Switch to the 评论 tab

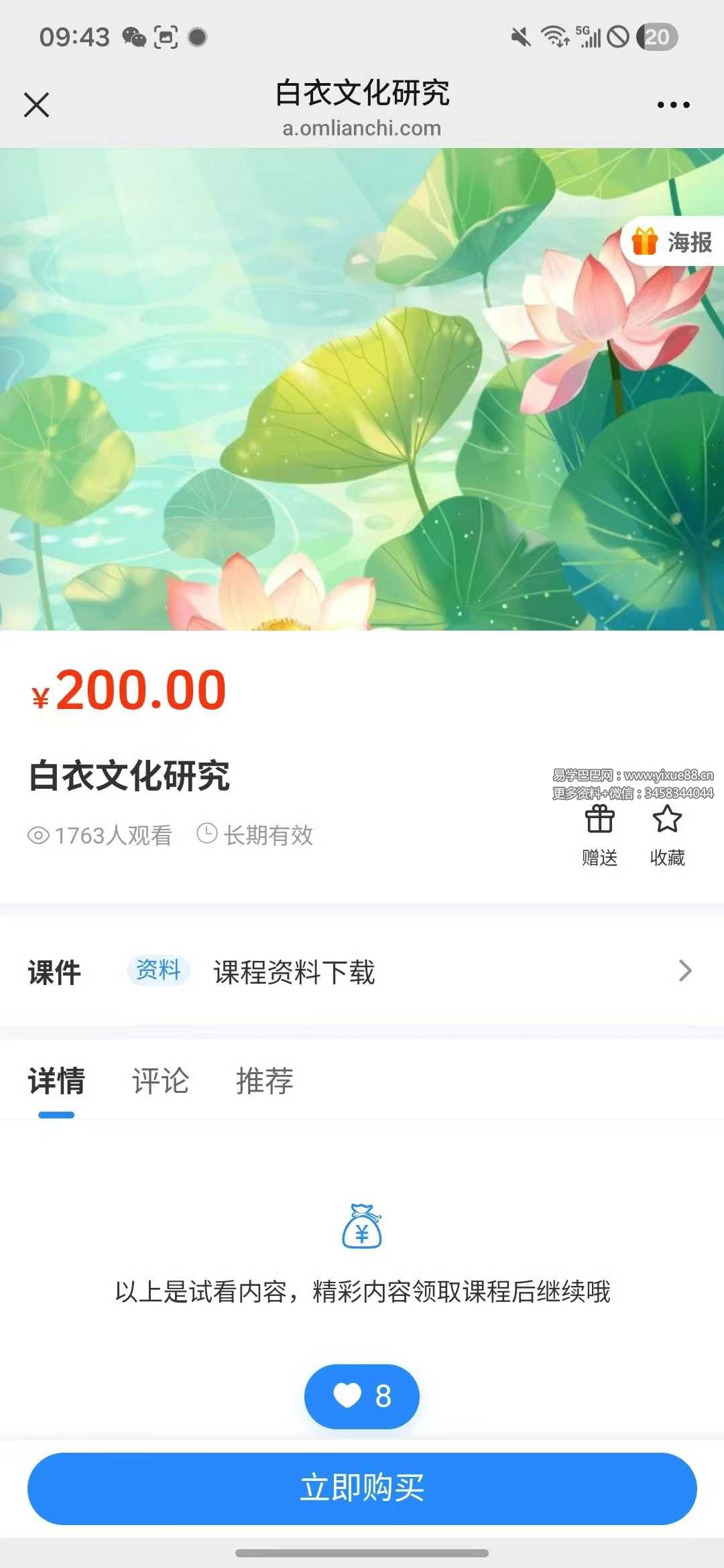click(x=160, y=1080)
